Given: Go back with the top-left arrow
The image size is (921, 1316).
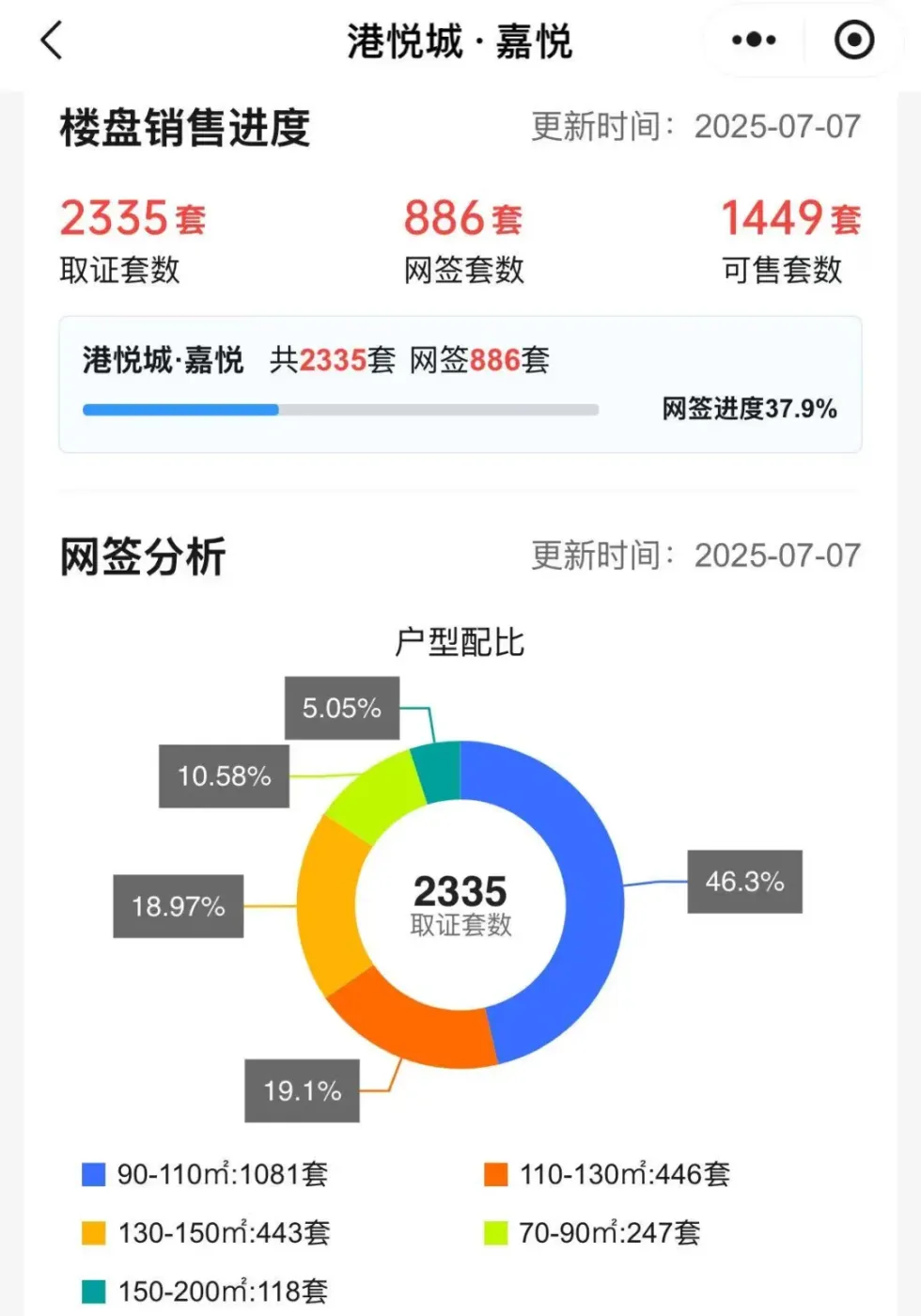Looking at the screenshot, I should pos(52,40).
